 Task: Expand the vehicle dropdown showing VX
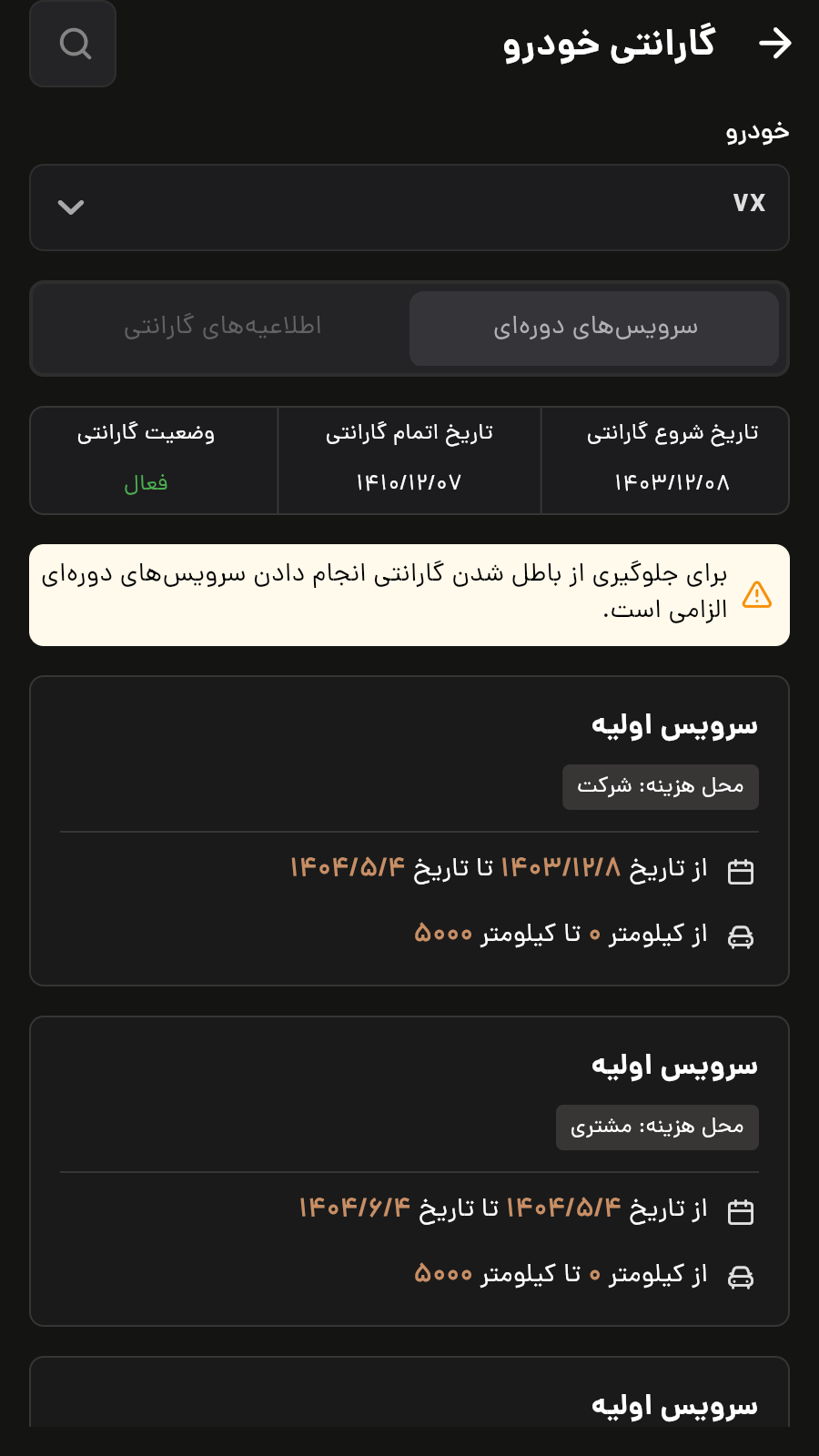[409, 207]
